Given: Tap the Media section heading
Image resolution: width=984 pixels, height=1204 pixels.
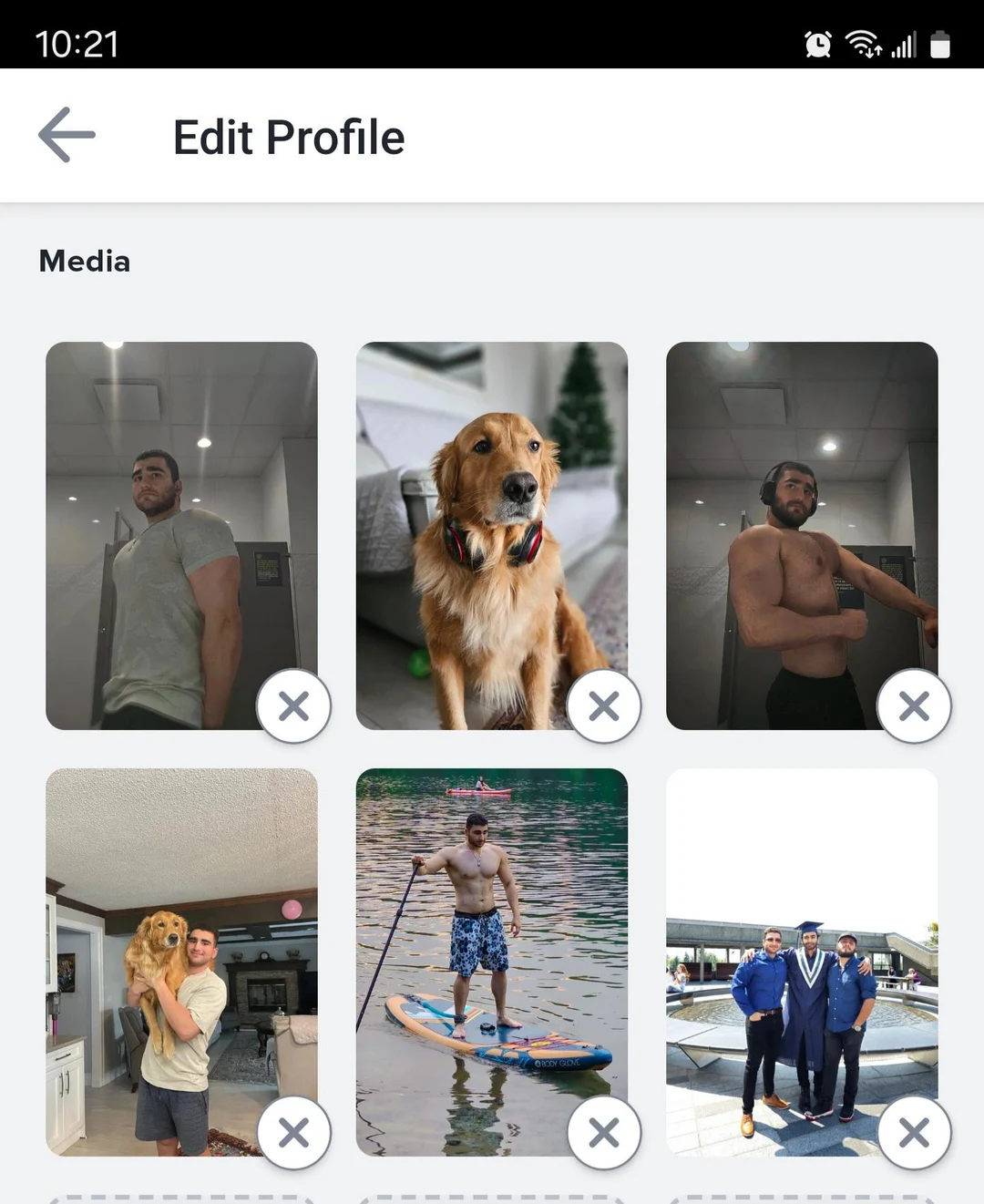Looking at the screenshot, I should (x=84, y=262).
